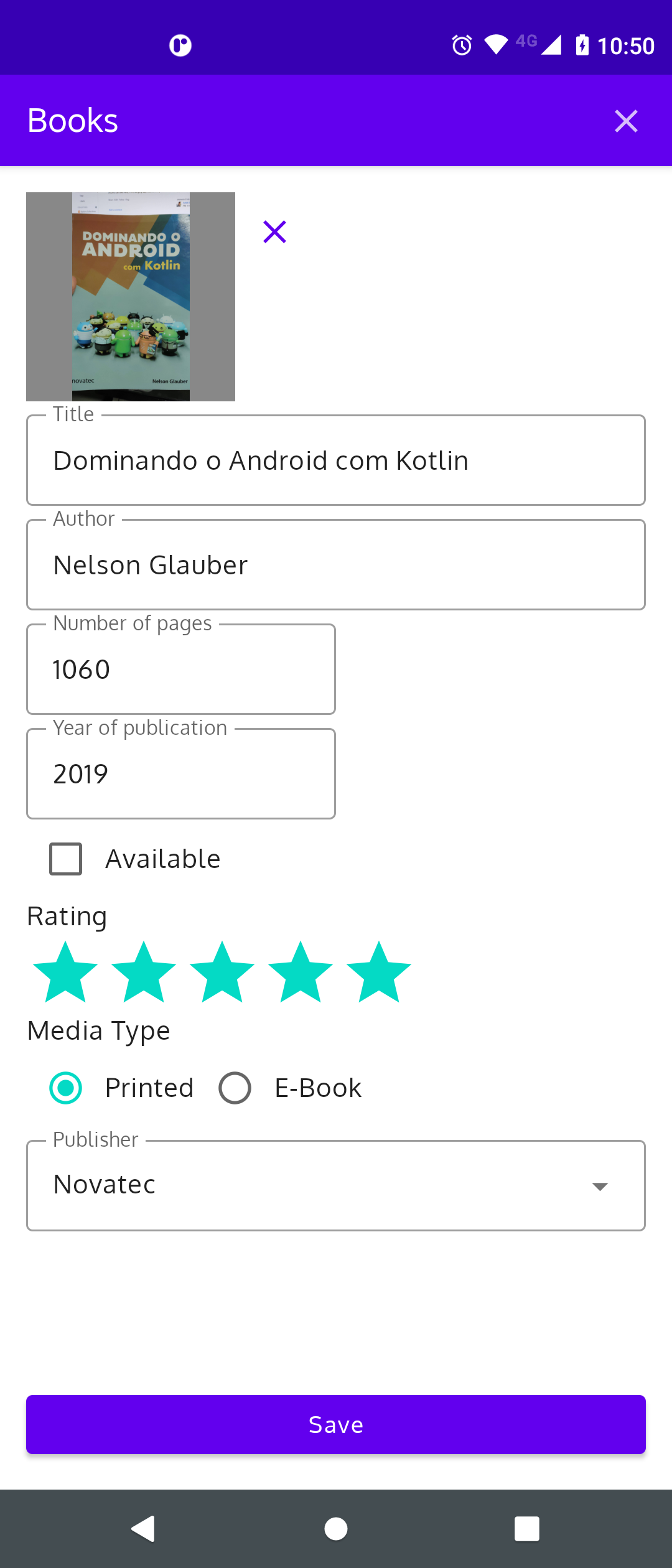Viewport: 672px width, 1568px height.
Task: Remove the book cover photo
Action: [274, 231]
